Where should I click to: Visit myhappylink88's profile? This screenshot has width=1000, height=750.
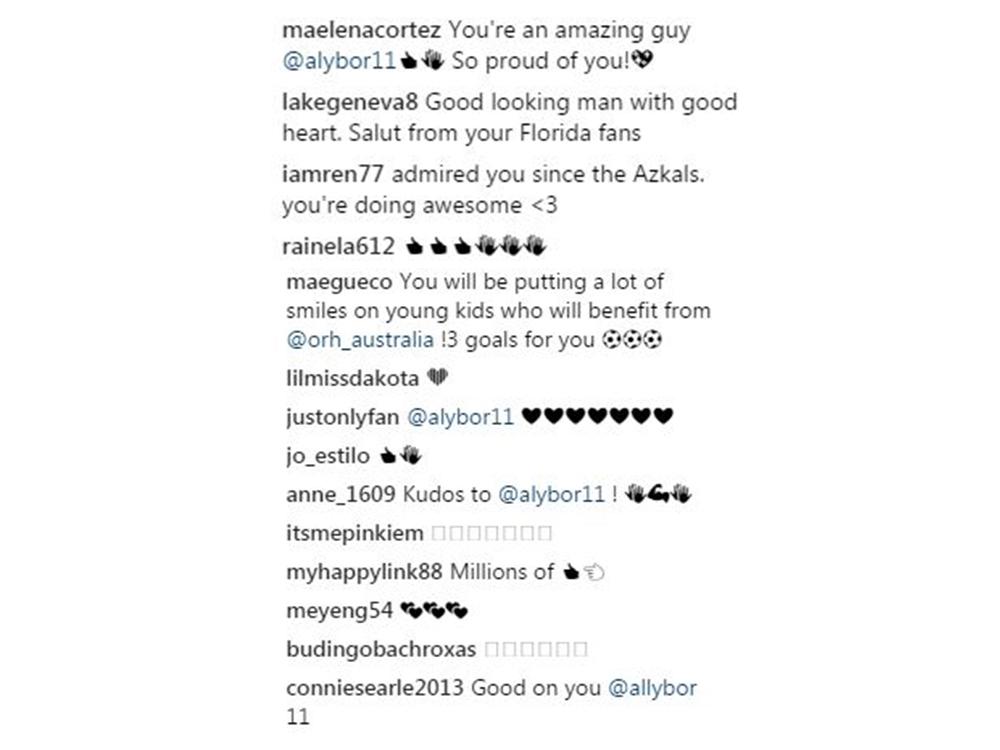363,572
